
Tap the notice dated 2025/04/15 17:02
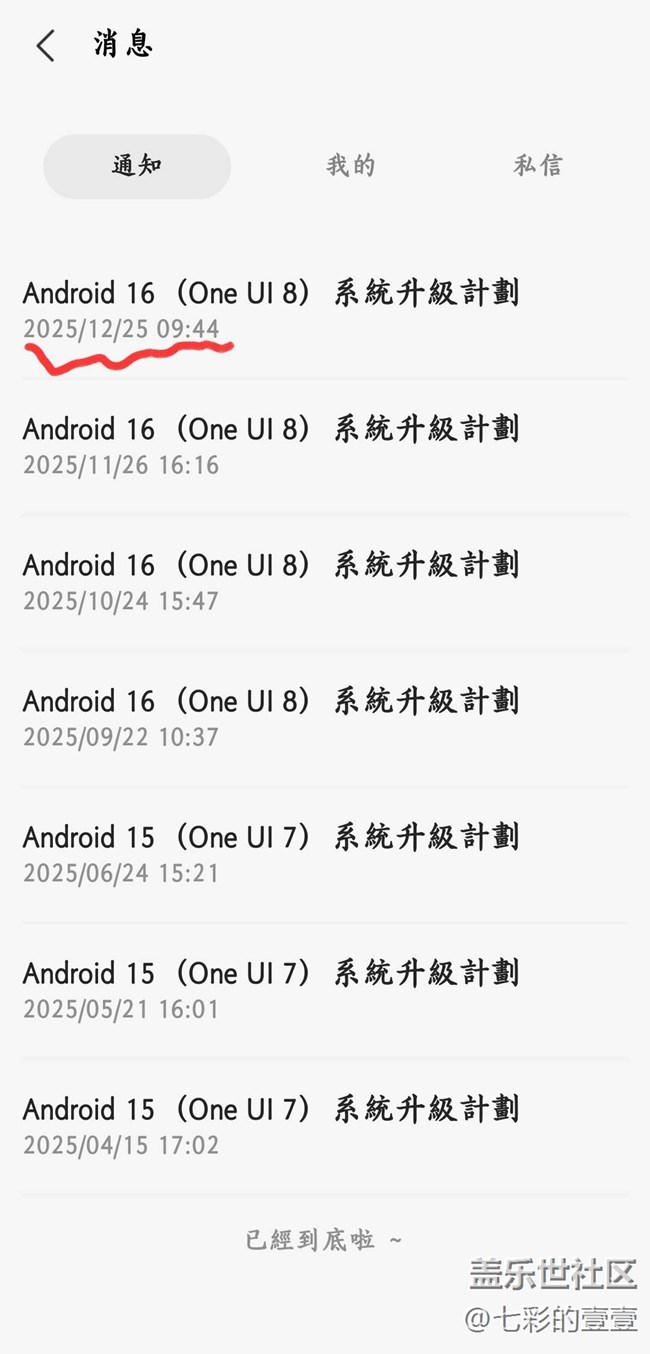click(271, 1124)
